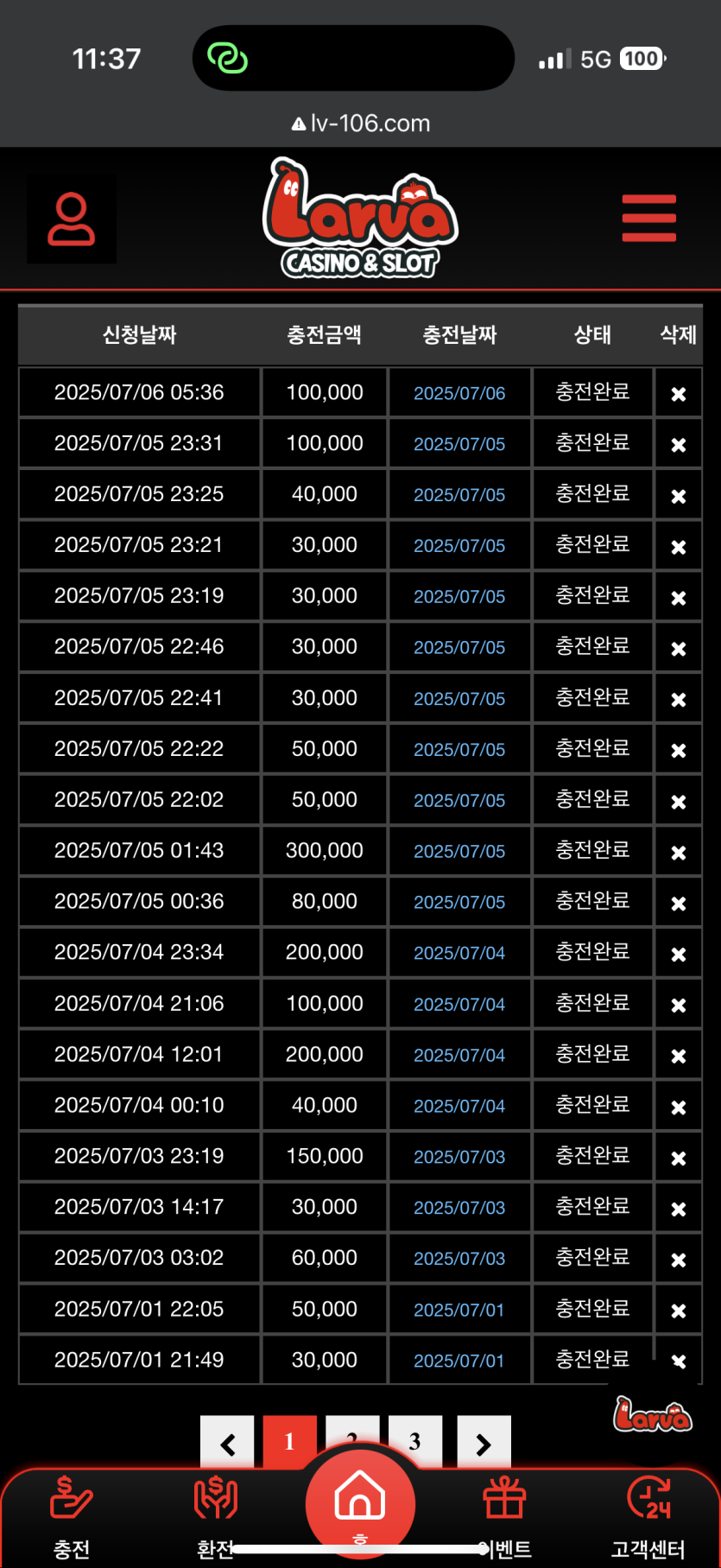Delete the 2025/07/04 12:01 deposit record
721x1568 pixels.
(x=679, y=1057)
